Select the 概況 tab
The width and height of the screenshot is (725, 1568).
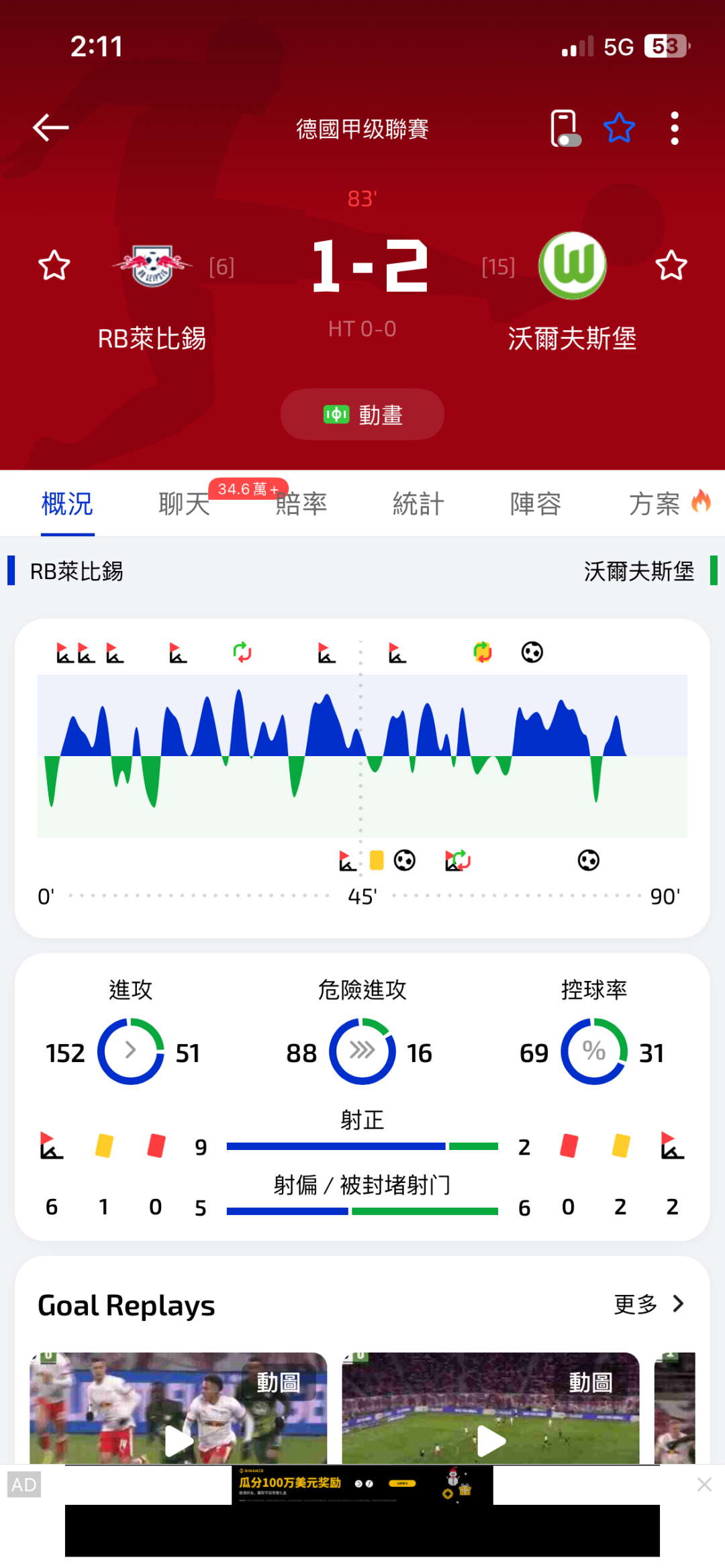pyautogui.click(x=67, y=504)
